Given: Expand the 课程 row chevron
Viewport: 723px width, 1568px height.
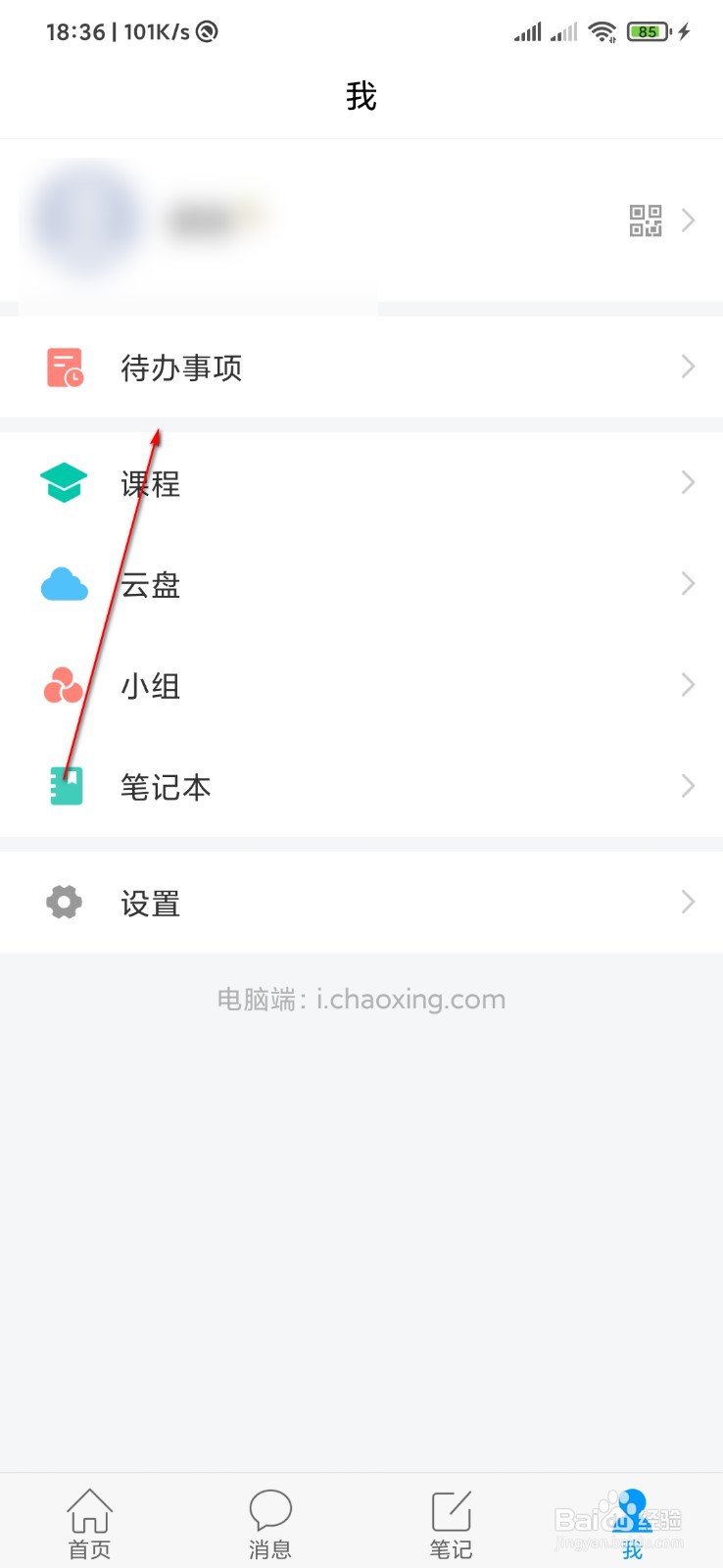Looking at the screenshot, I should [687, 482].
